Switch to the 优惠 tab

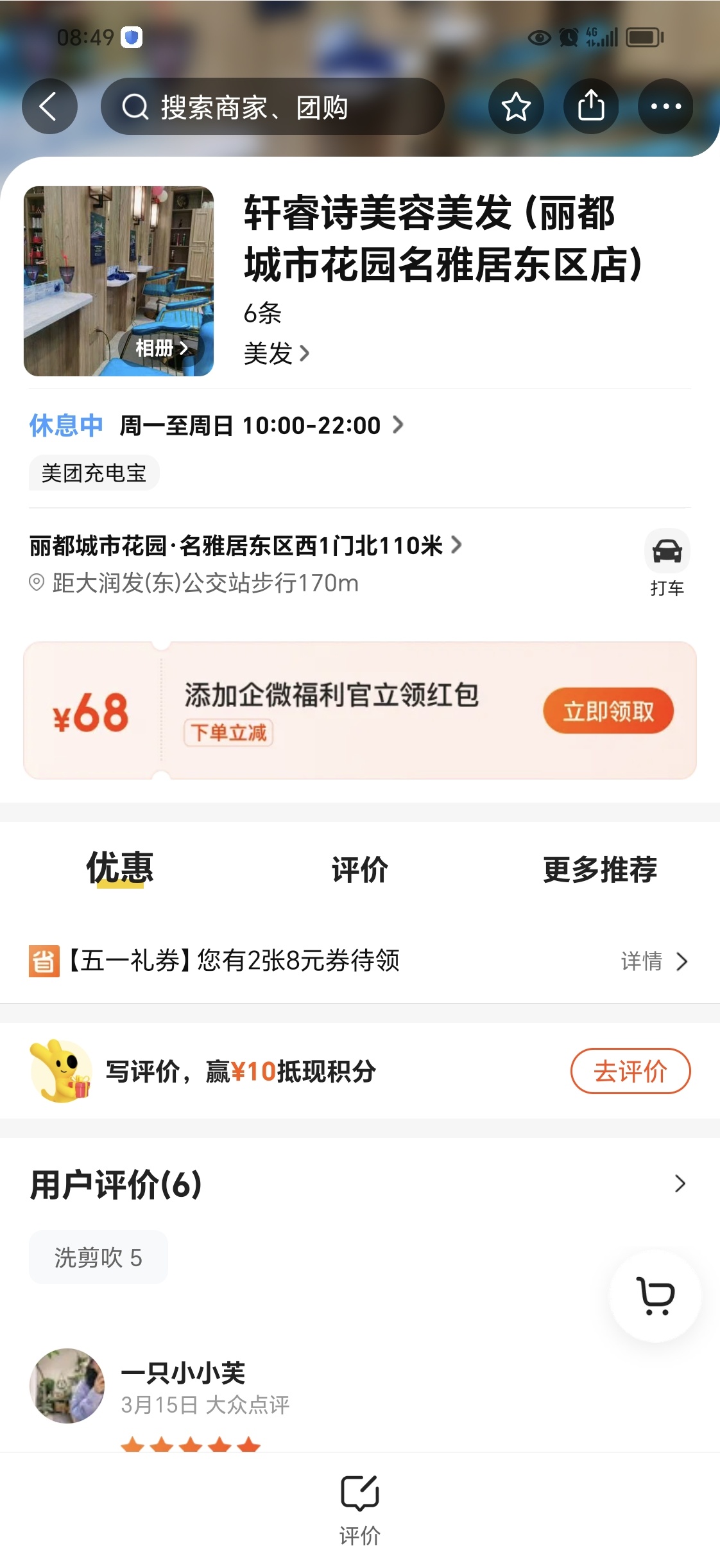120,869
